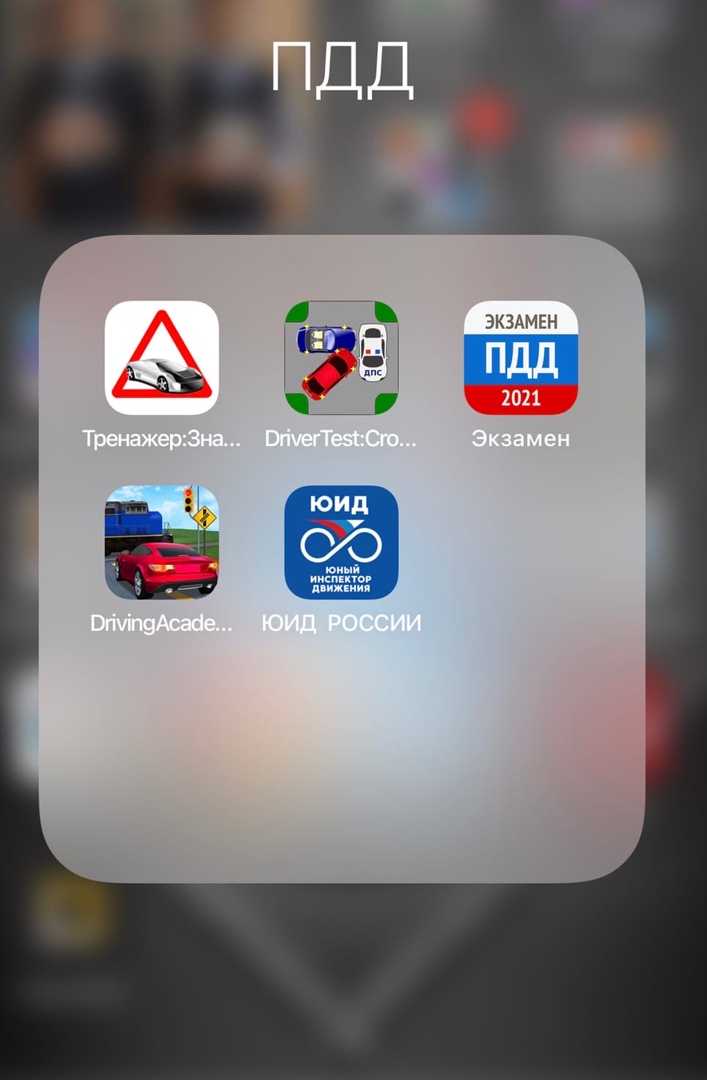Open the Экзамен ПДД 2021 app

coord(521,358)
